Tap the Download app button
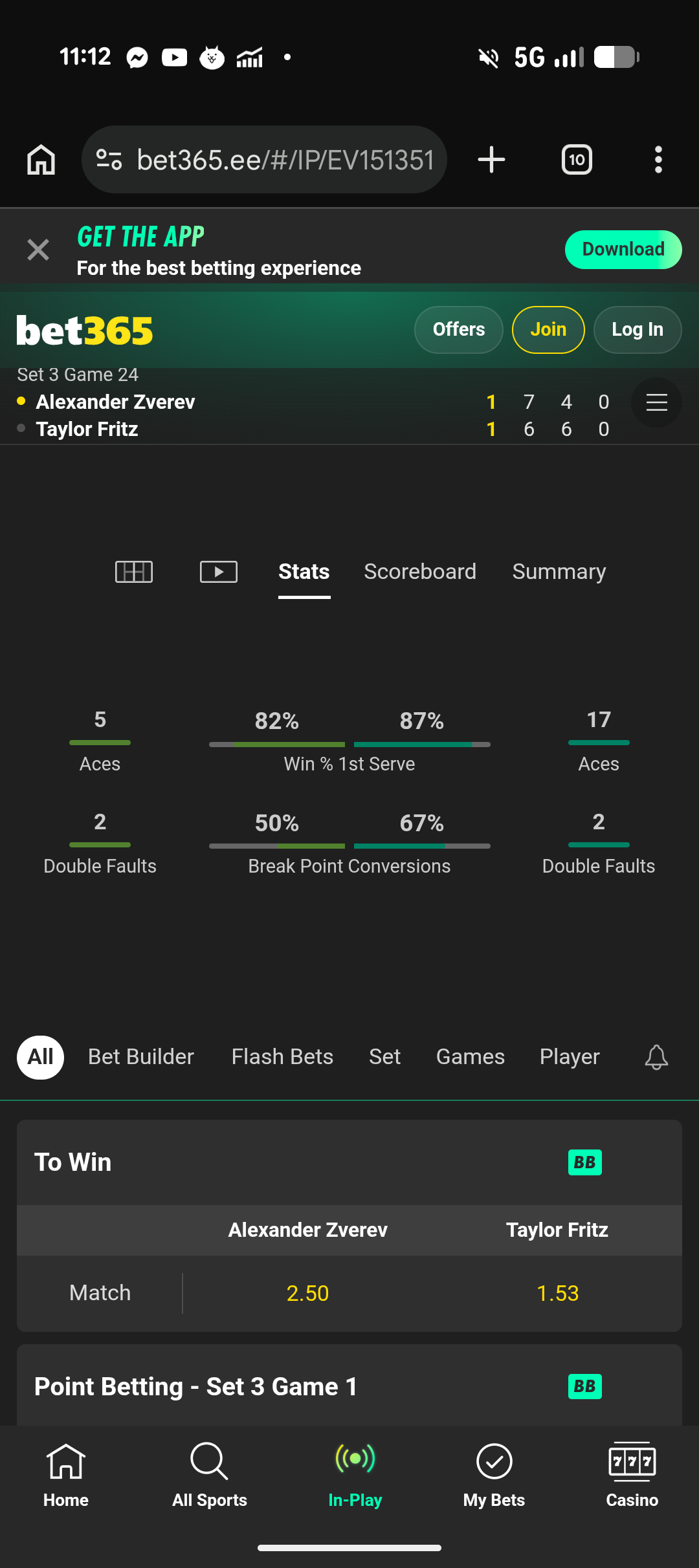 click(x=623, y=250)
